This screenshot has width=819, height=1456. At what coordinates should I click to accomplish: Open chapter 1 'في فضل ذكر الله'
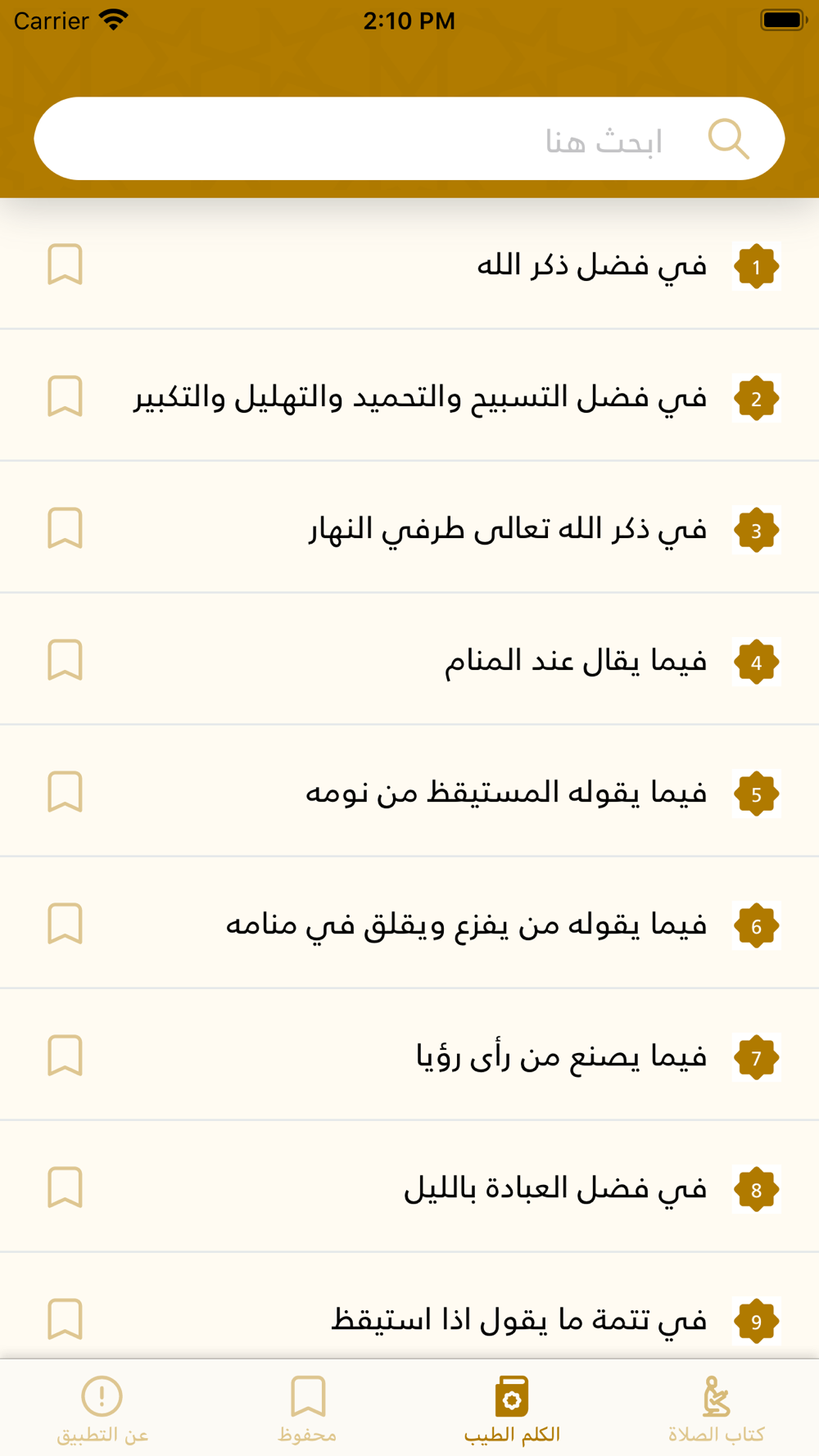coord(409,265)
